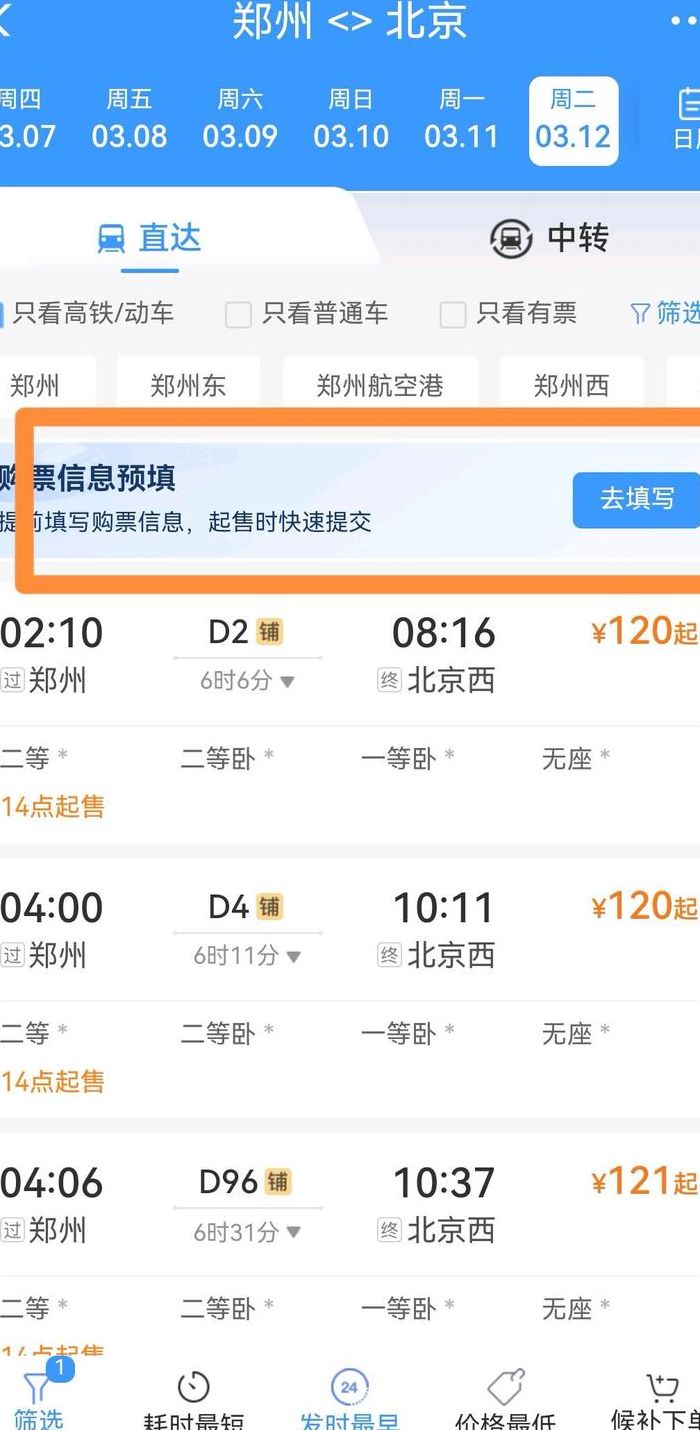Select the date 周日 03.10

coord(351,119)
